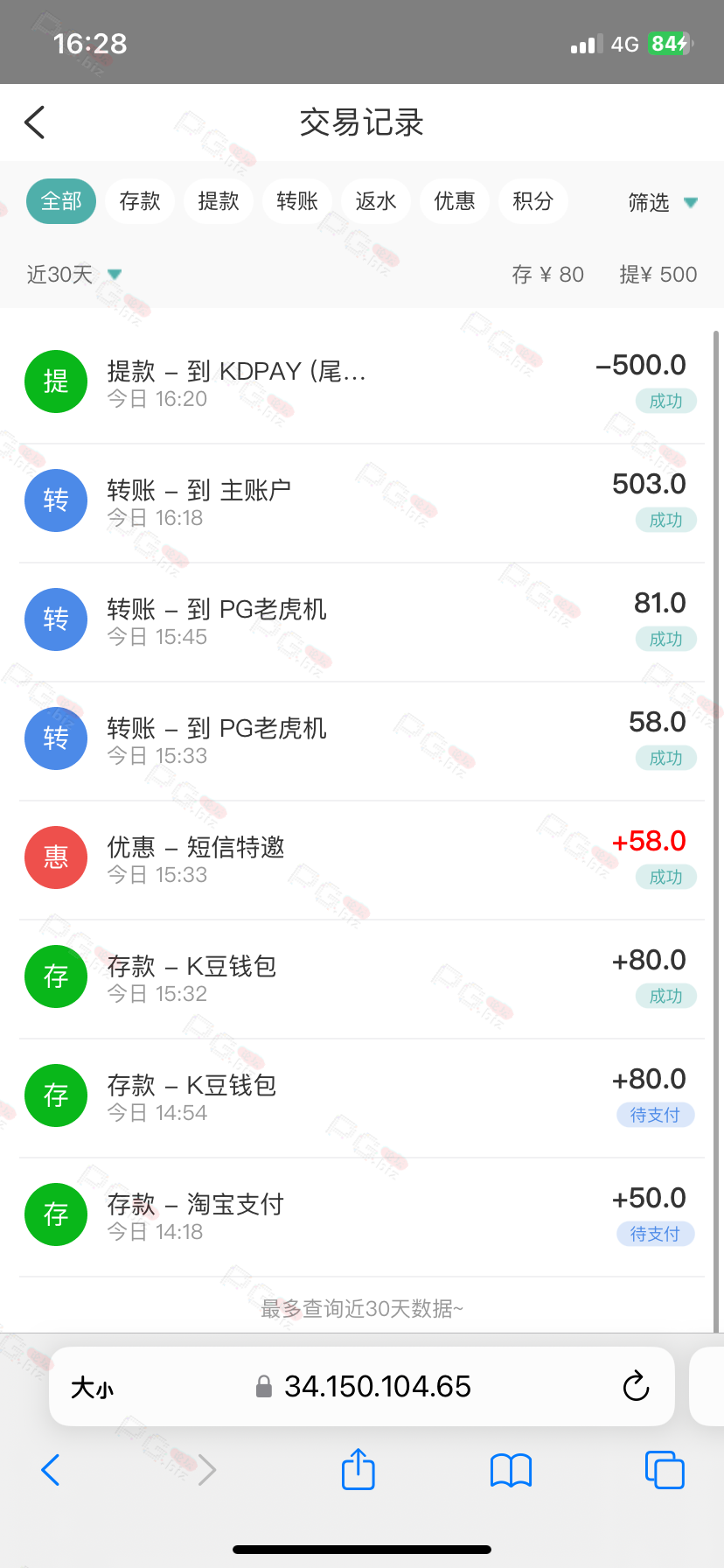
Task: Show 转账 transactions only
Action: click(x=297, y=201)
